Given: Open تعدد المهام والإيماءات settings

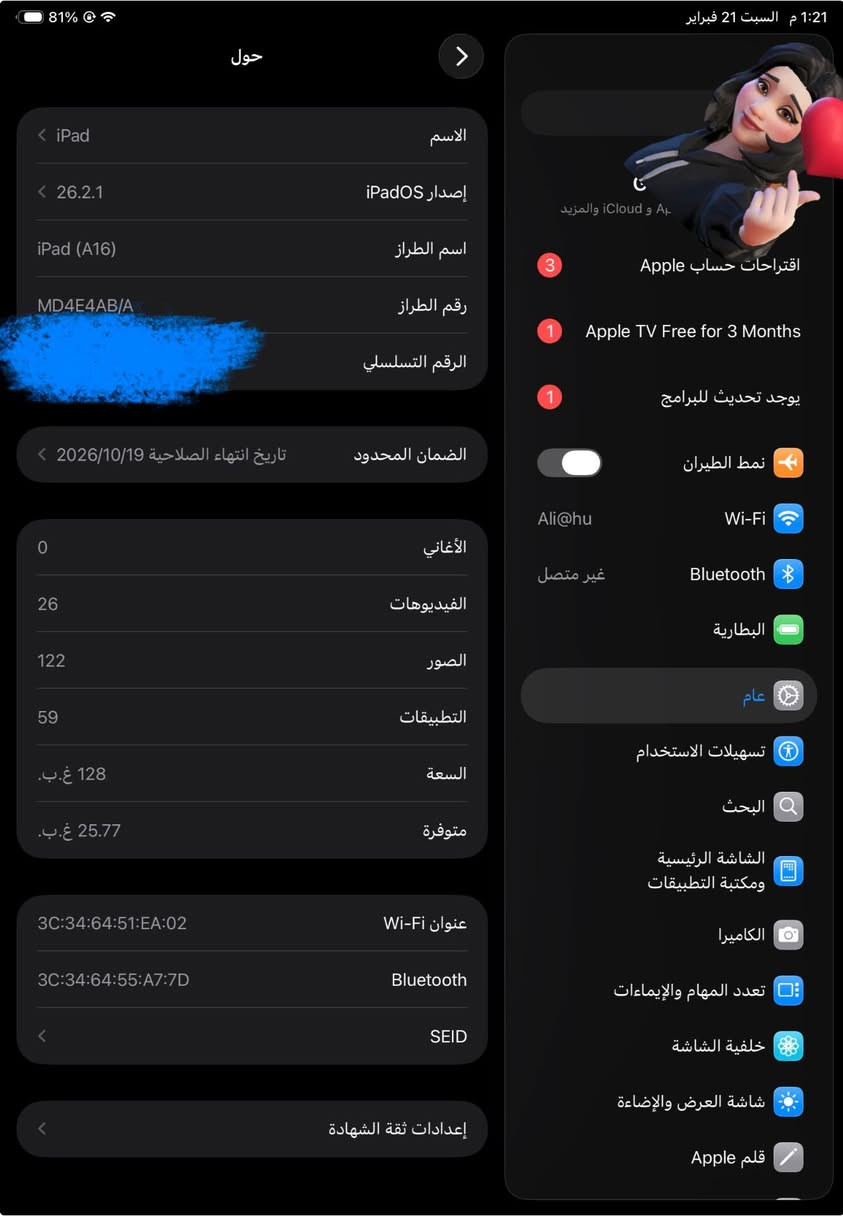Looking at the screenshot, I should pos(670,991).
